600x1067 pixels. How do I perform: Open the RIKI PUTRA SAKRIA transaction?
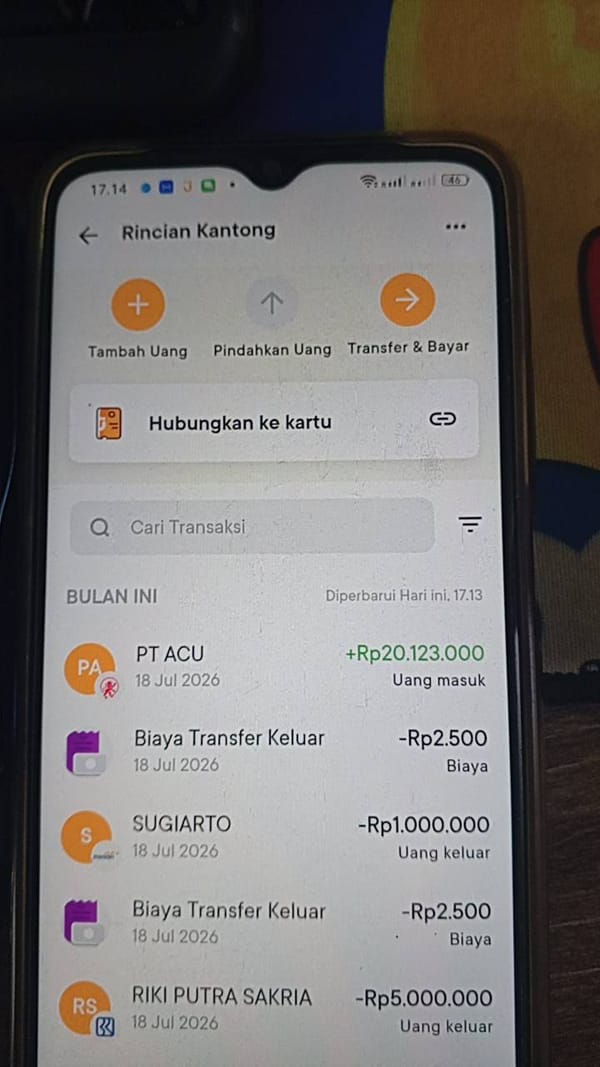[275, 1010]
